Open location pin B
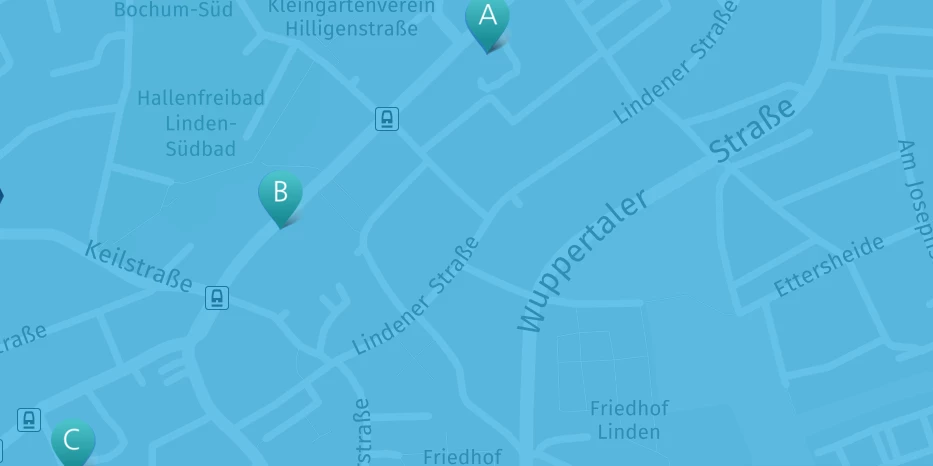The image size is (933, 466). pos(280,194)
